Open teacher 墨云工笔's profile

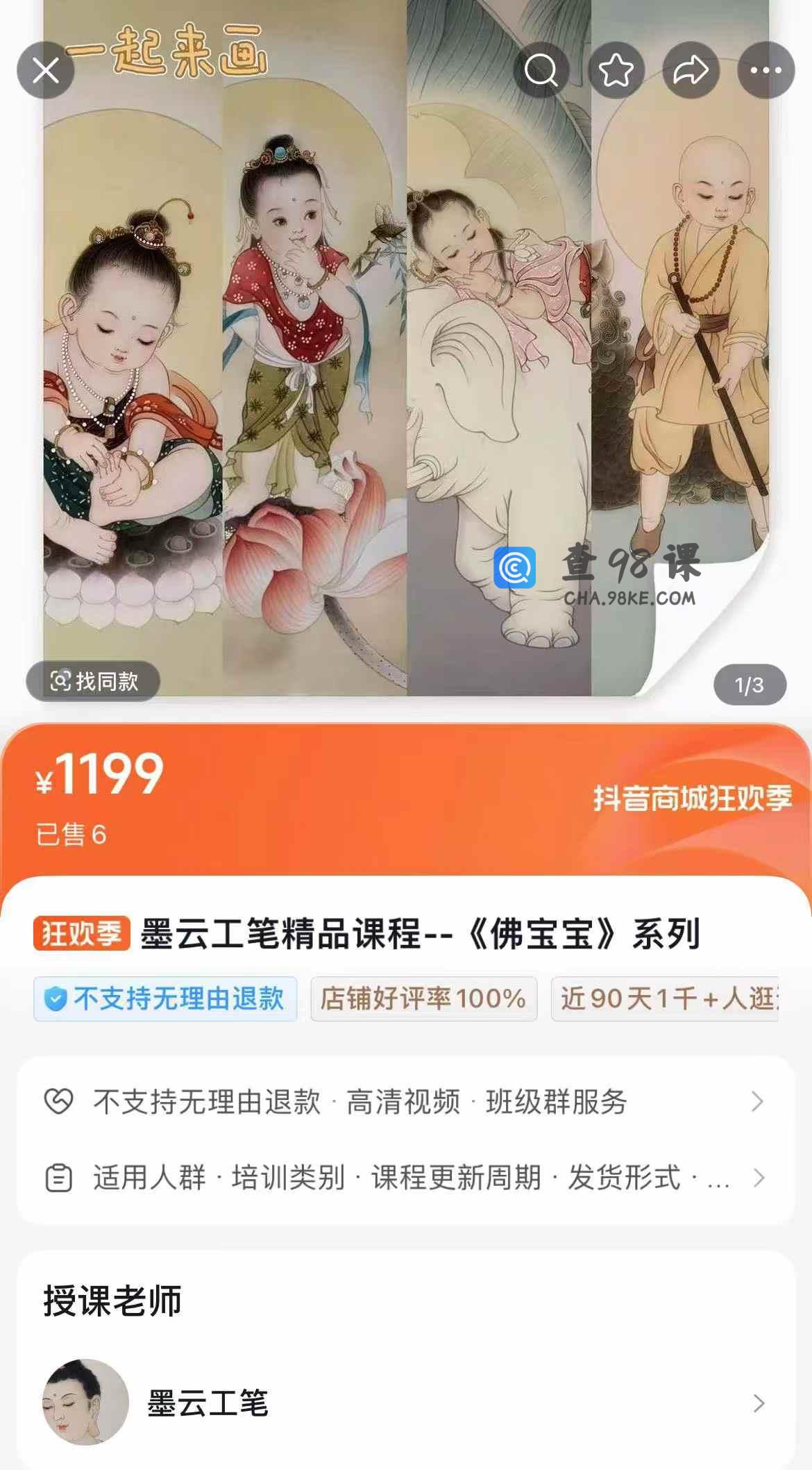(x=406, y=1403)
